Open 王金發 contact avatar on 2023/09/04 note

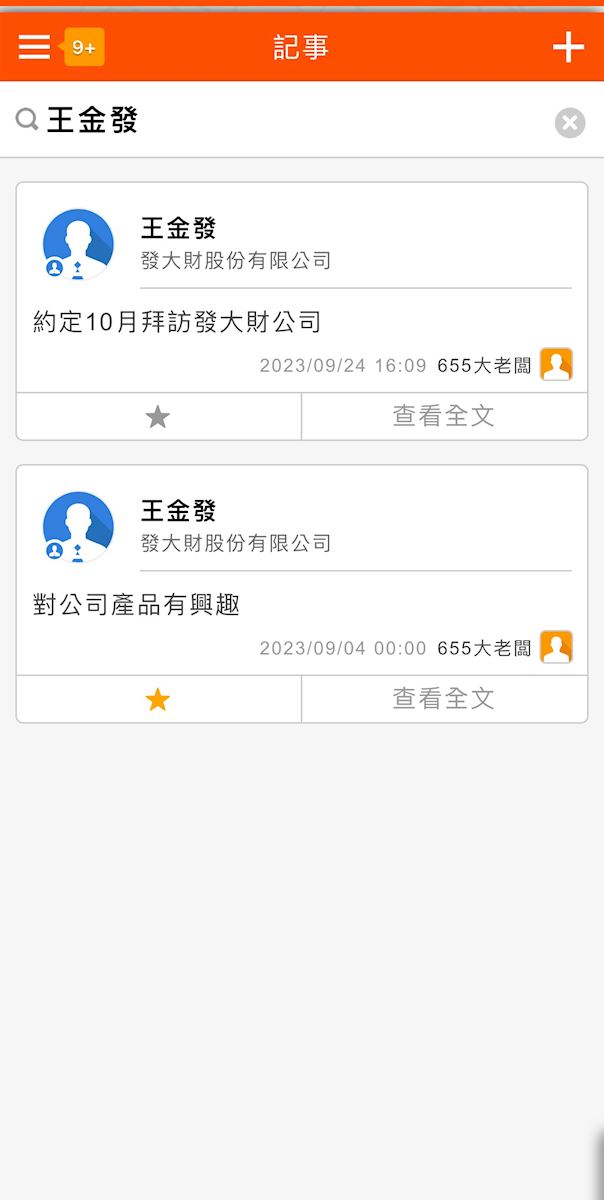tap(78, 527)
